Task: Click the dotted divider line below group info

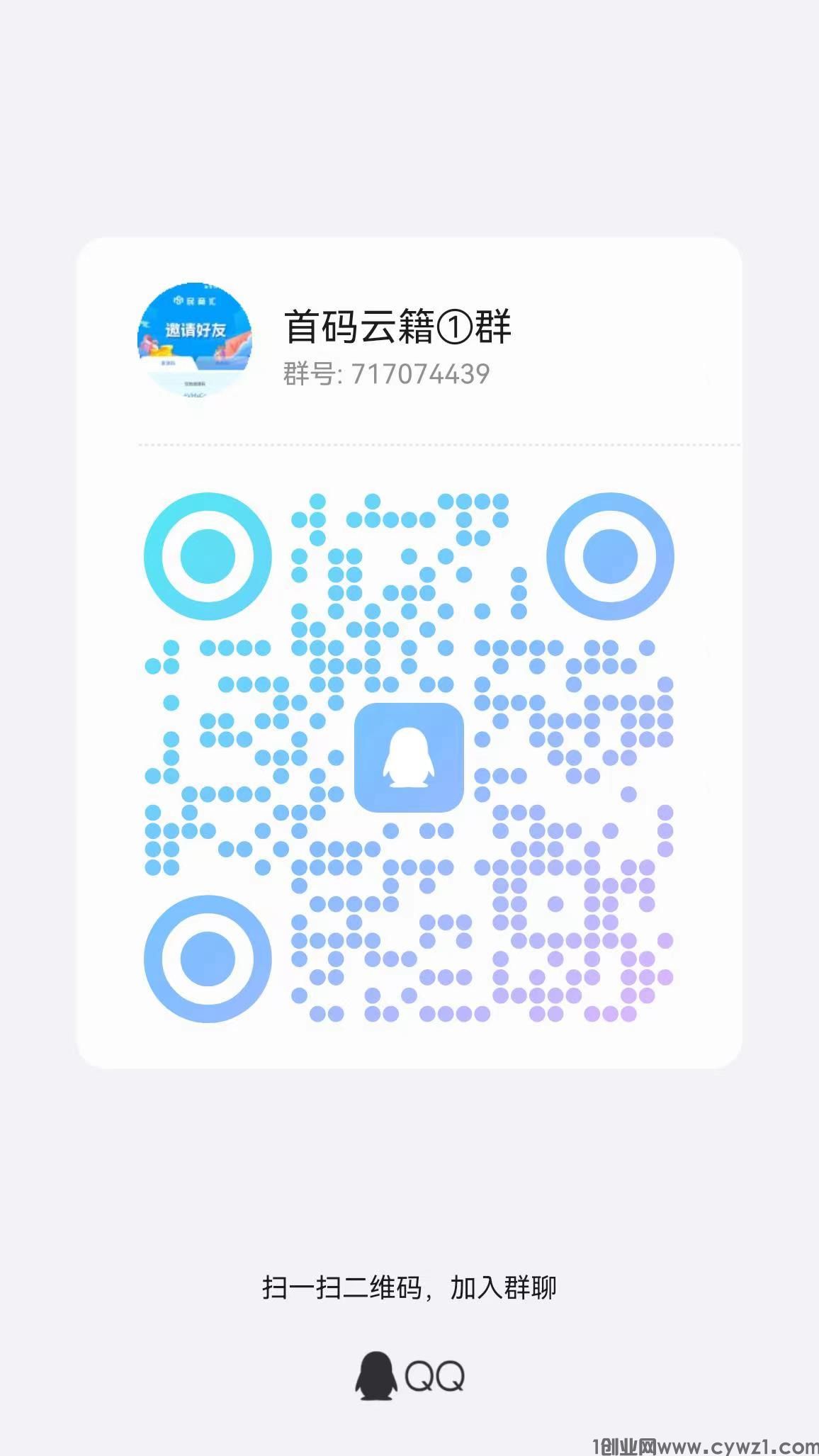Action: (x=409, y=444)
